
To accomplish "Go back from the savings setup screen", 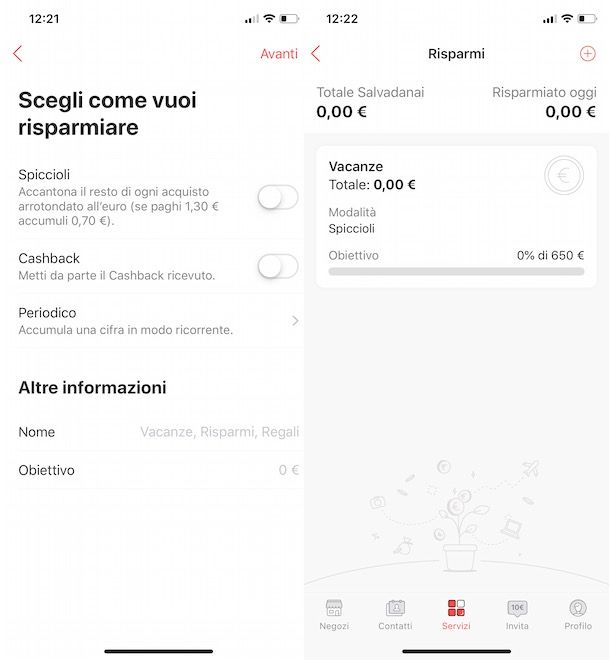I will click(17, 54).
